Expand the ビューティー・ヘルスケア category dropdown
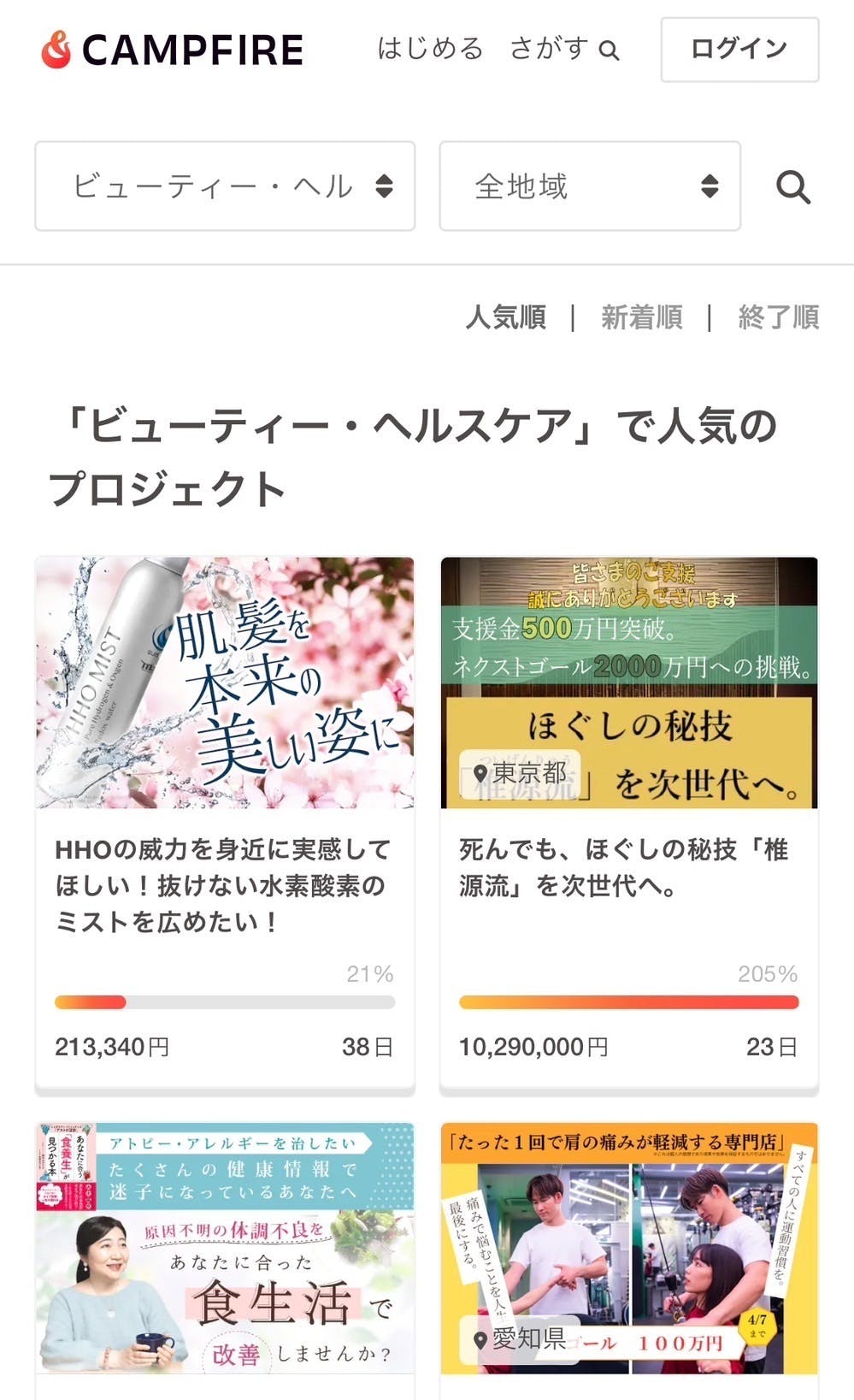 [225, 186]
